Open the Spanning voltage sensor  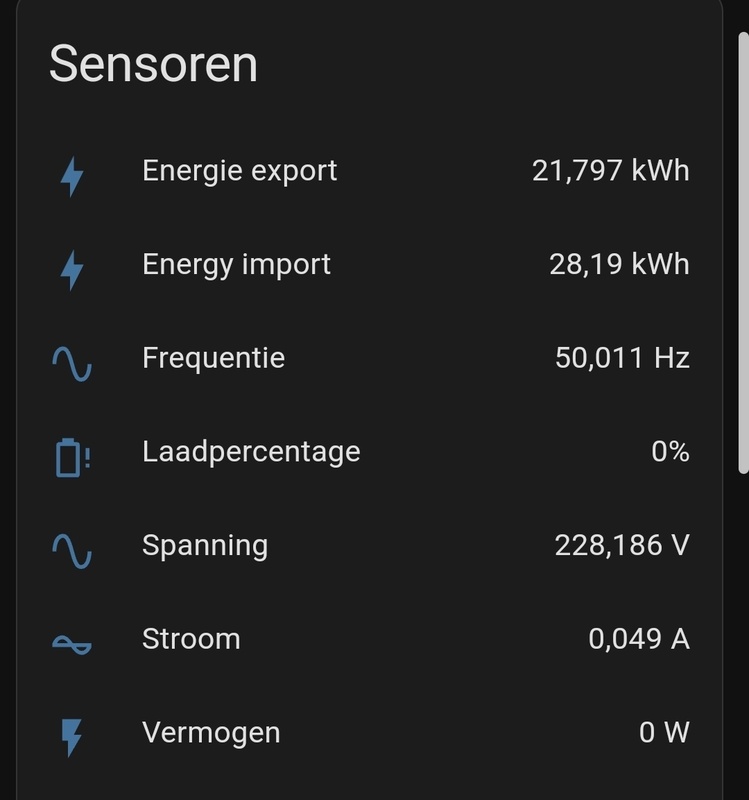pyautogui.click(x=205, y=546)
